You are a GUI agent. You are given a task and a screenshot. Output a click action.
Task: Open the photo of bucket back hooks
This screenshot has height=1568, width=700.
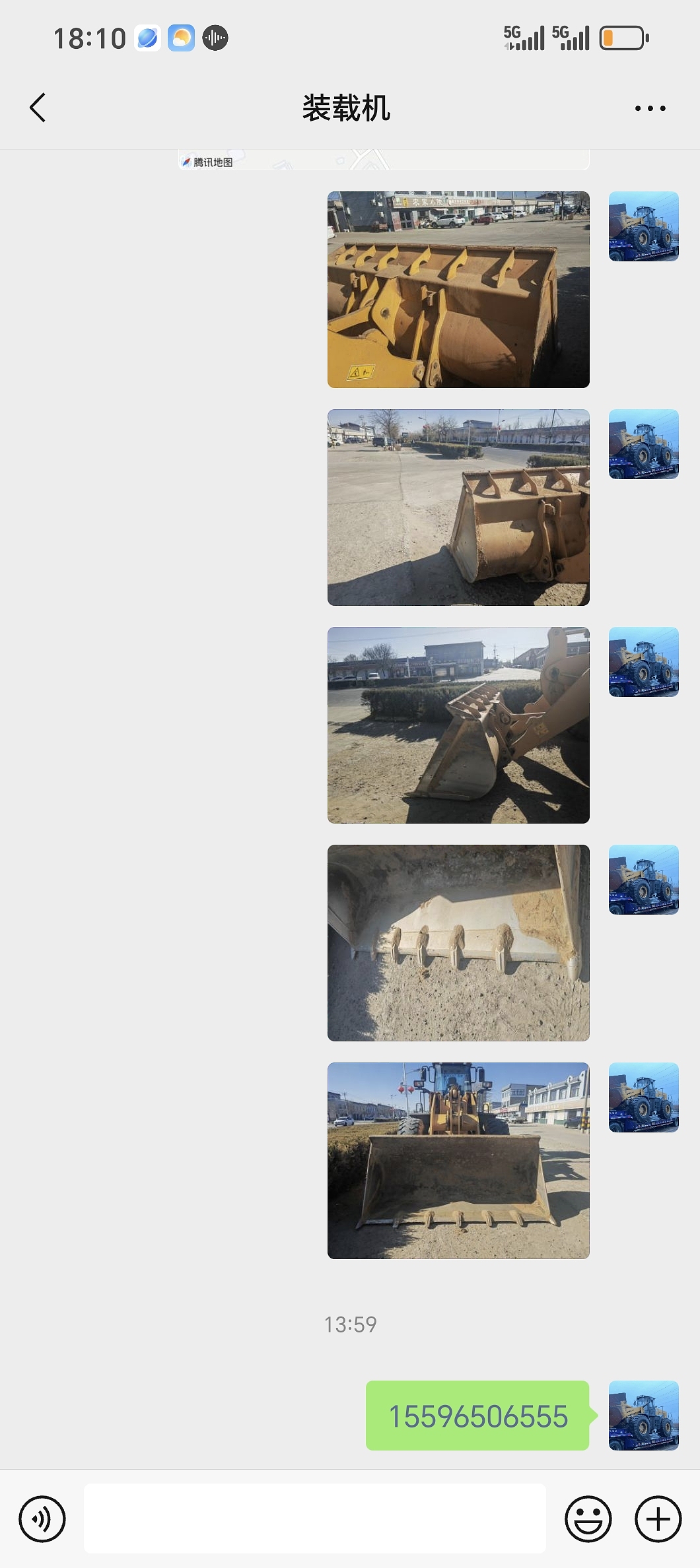click(458, 290)
